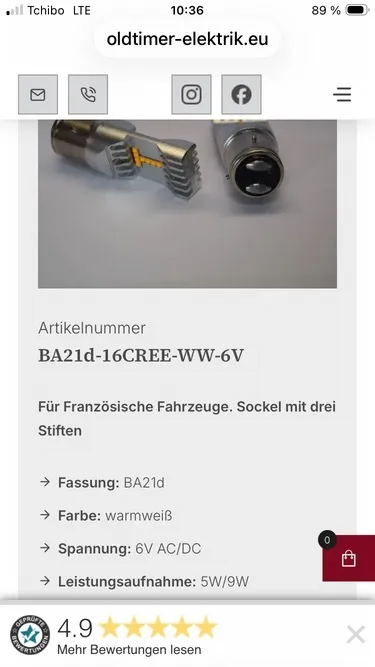Open the LED bulb product image
The height and width of the screenshot is (667, 375).
(188, 204)
